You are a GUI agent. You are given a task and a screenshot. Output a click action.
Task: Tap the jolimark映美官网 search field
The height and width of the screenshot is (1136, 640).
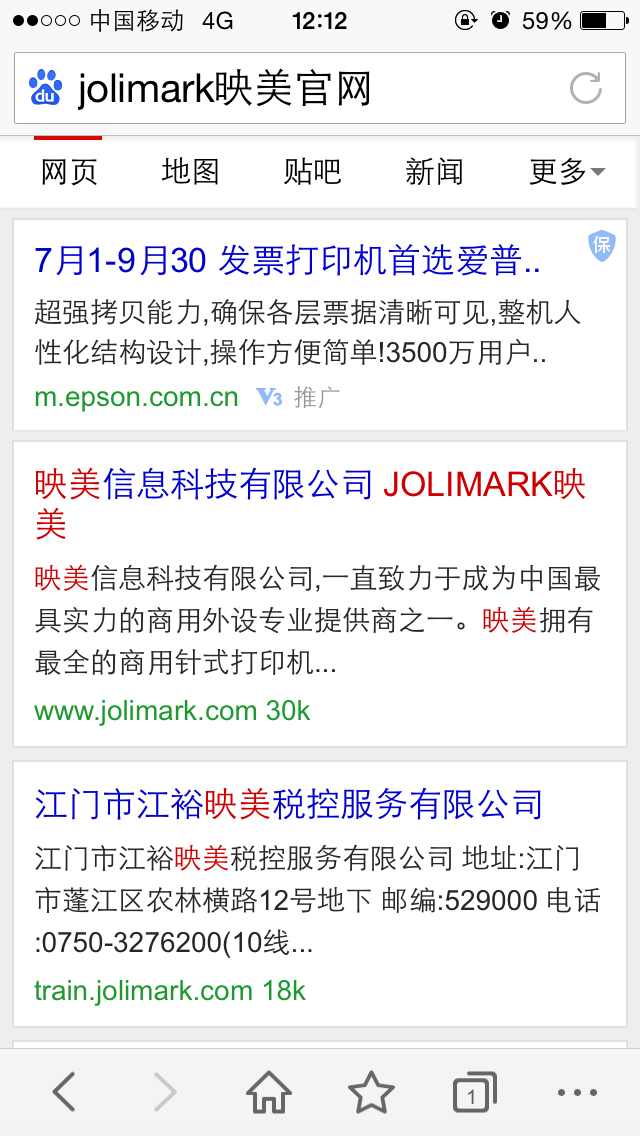[x=320, y=88]
